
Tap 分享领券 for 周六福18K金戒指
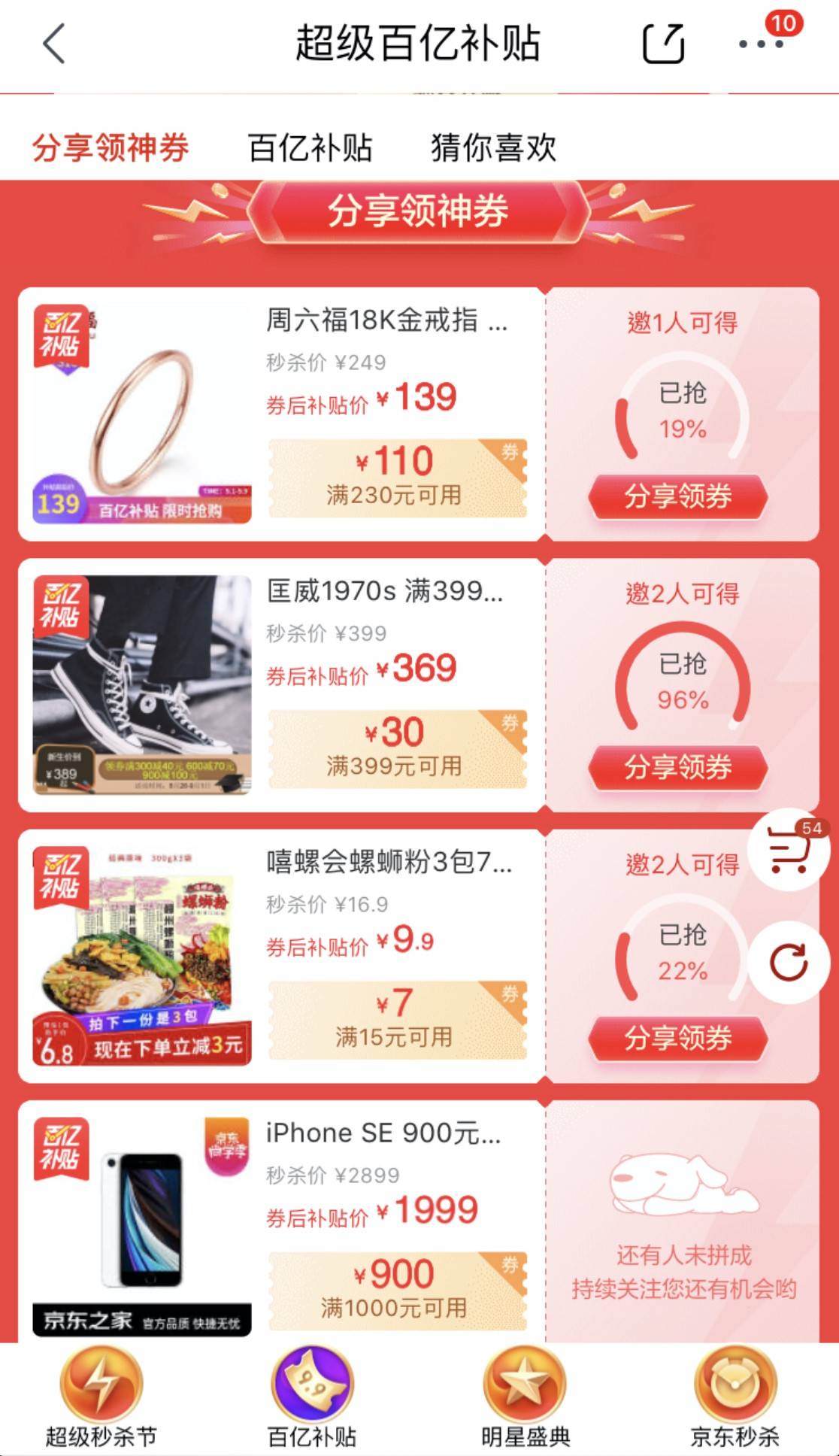click(677, 496)
